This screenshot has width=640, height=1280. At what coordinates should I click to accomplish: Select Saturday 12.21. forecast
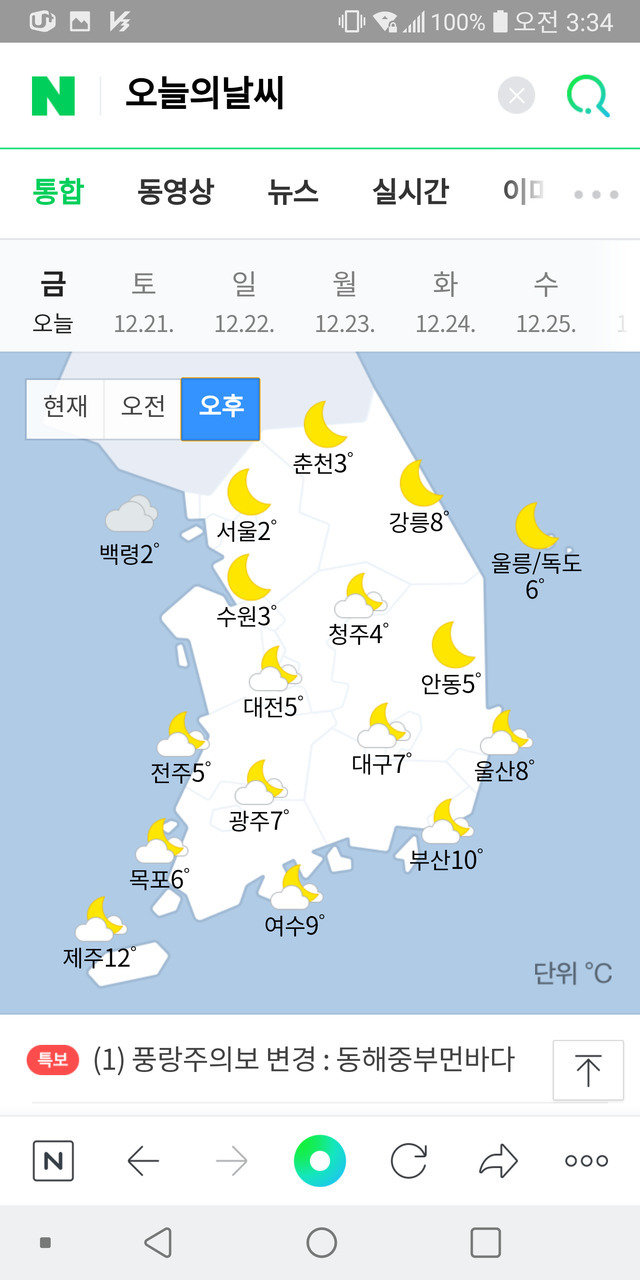pos(144,300)
